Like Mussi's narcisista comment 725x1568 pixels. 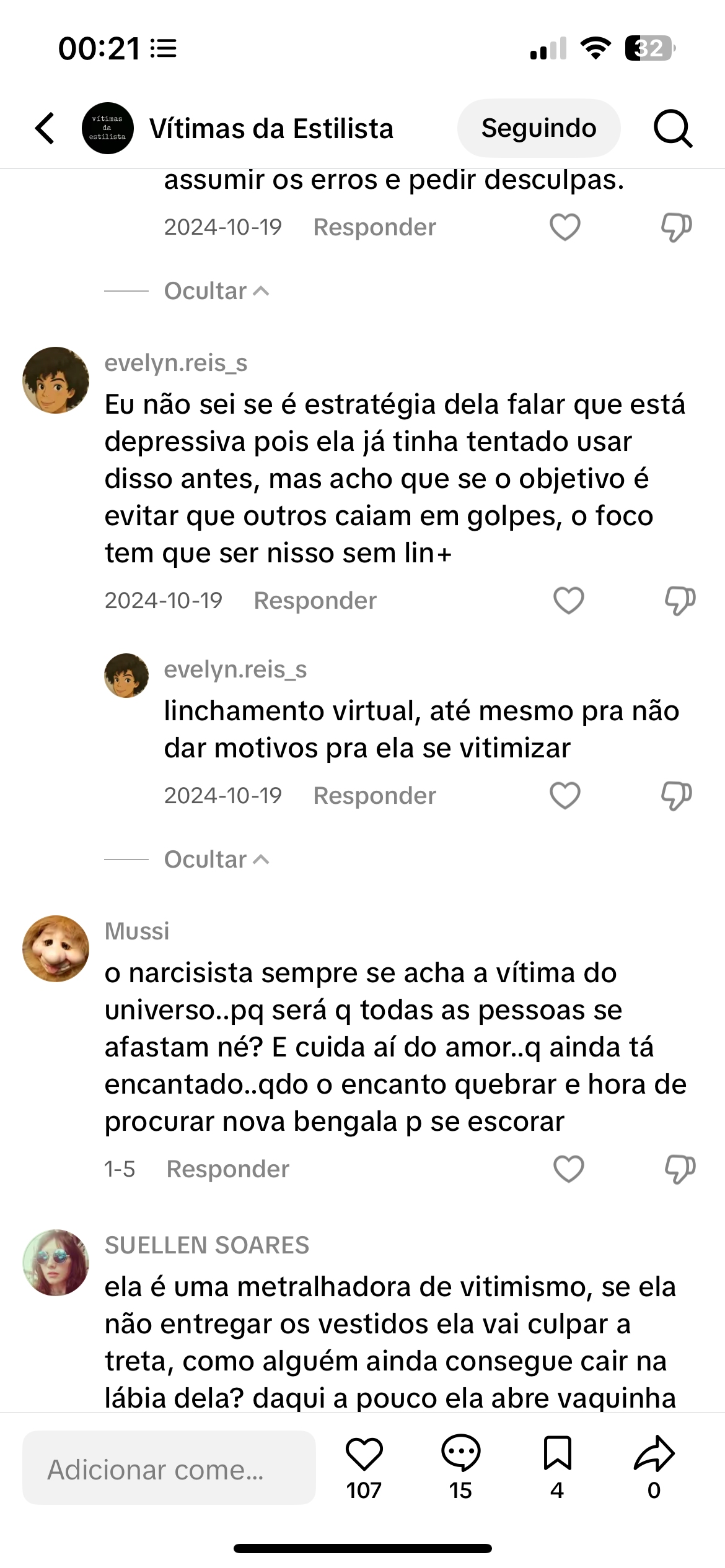click(568, 1169)
